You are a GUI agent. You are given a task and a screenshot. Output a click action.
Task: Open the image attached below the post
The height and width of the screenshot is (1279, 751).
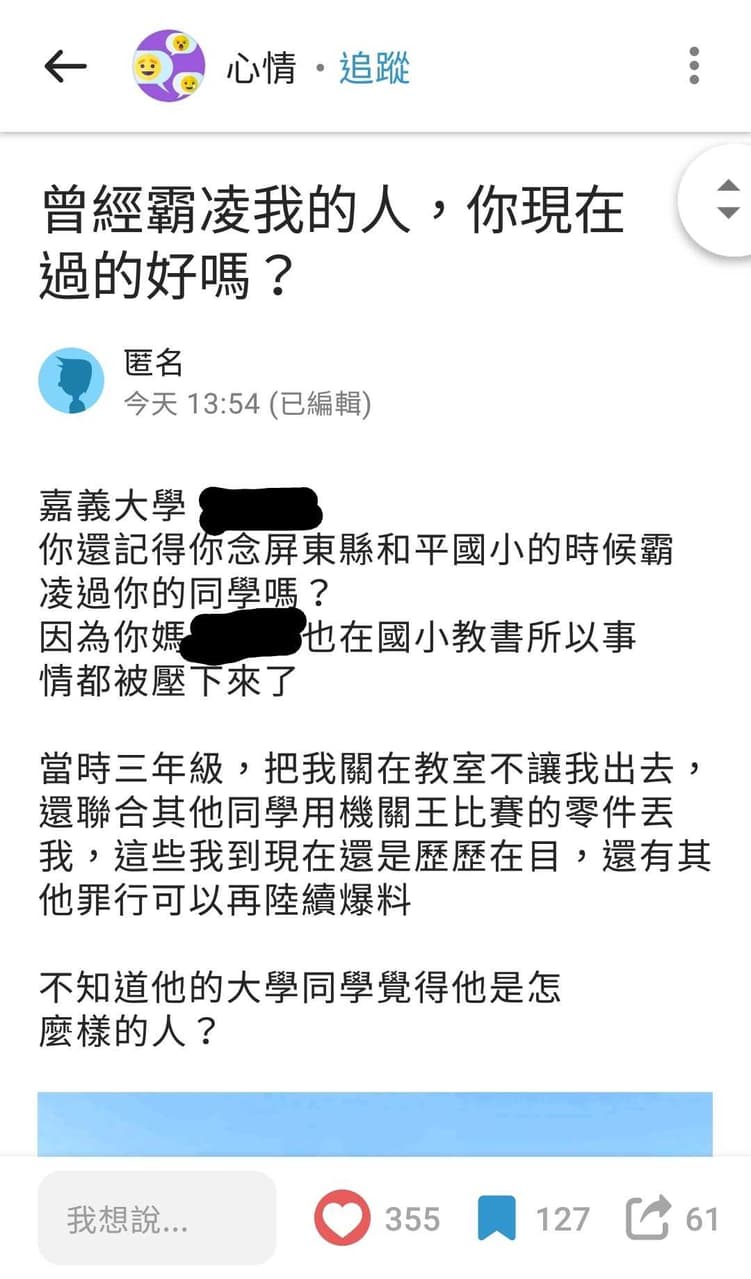click(x=375, y=1124)
